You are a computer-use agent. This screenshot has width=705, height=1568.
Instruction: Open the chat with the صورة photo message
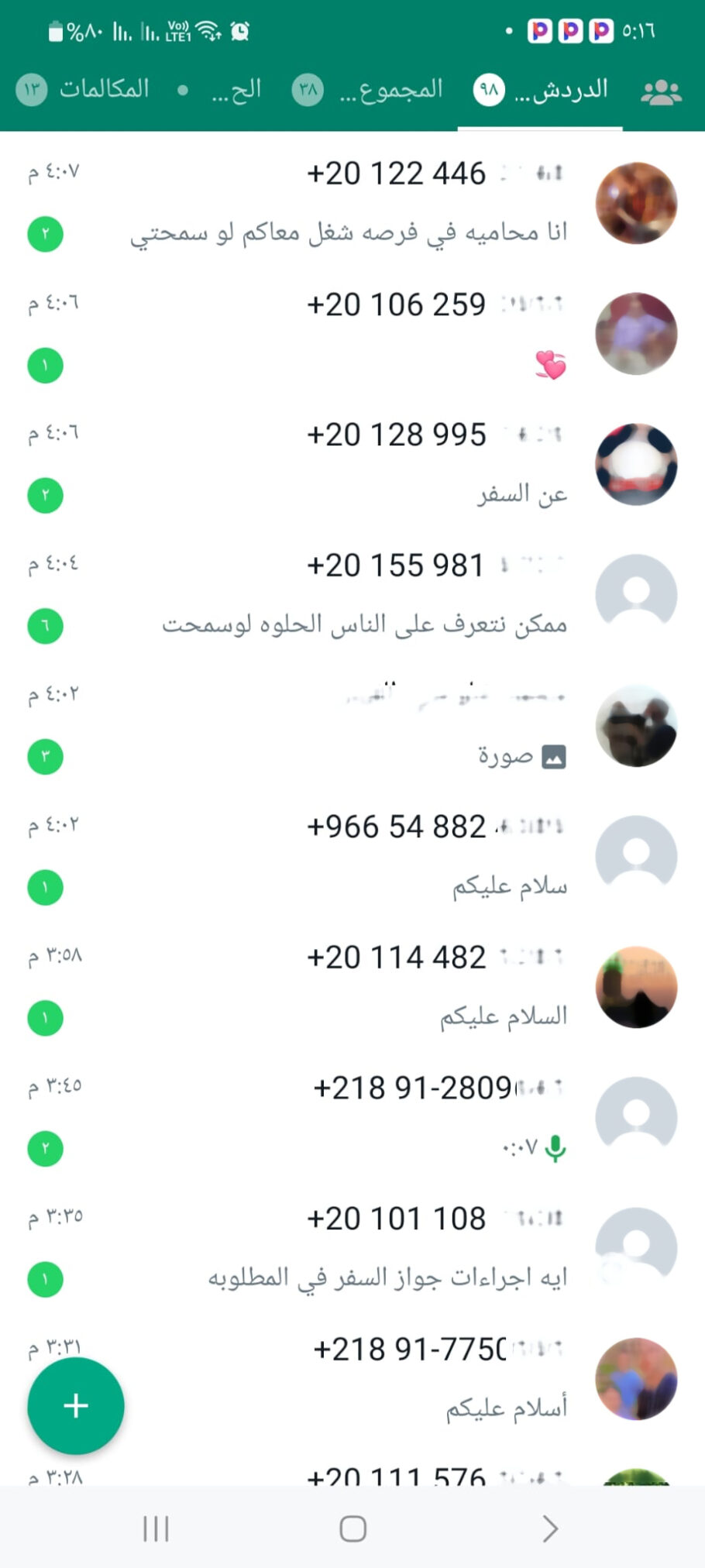349,726
